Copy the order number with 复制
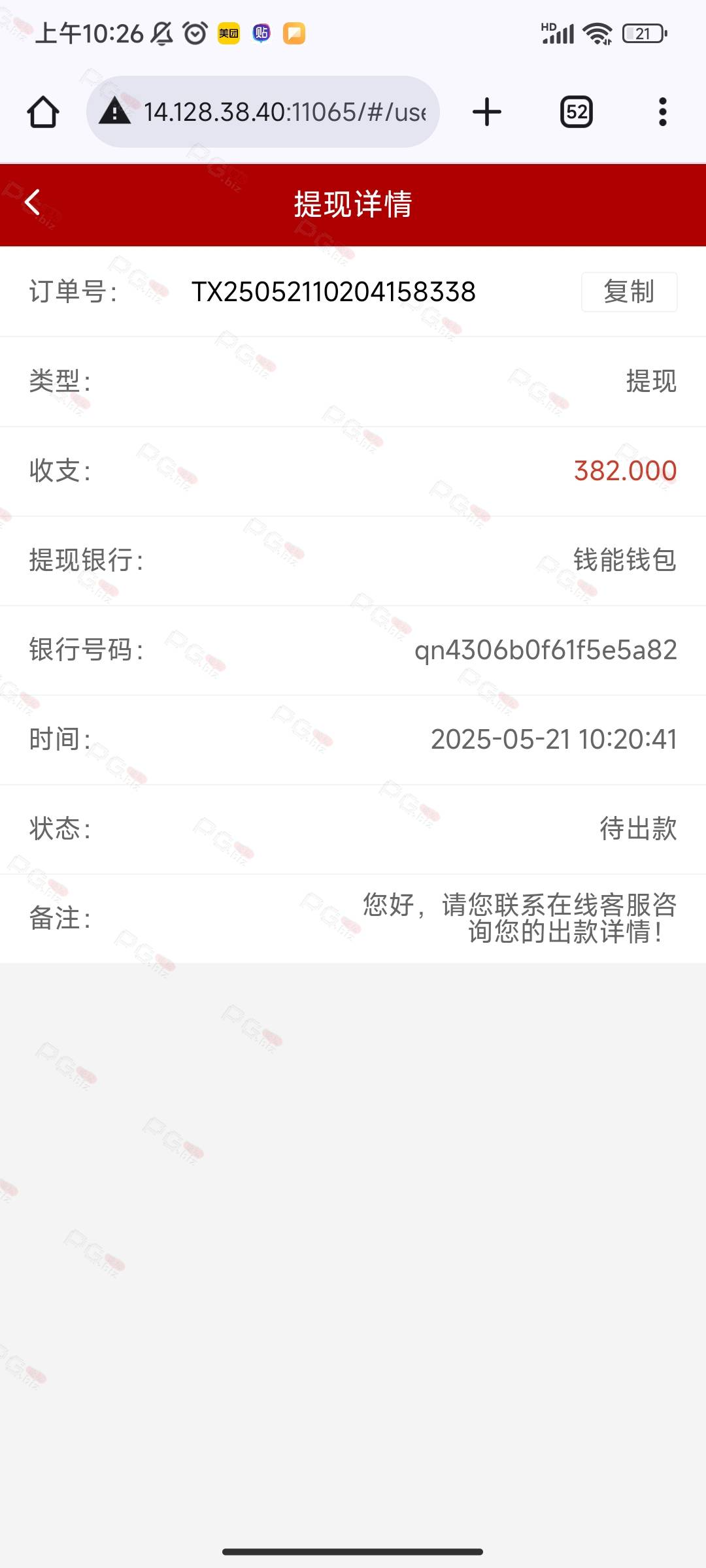This screenshot has width=706, height=1568. [x=629, y=292]
